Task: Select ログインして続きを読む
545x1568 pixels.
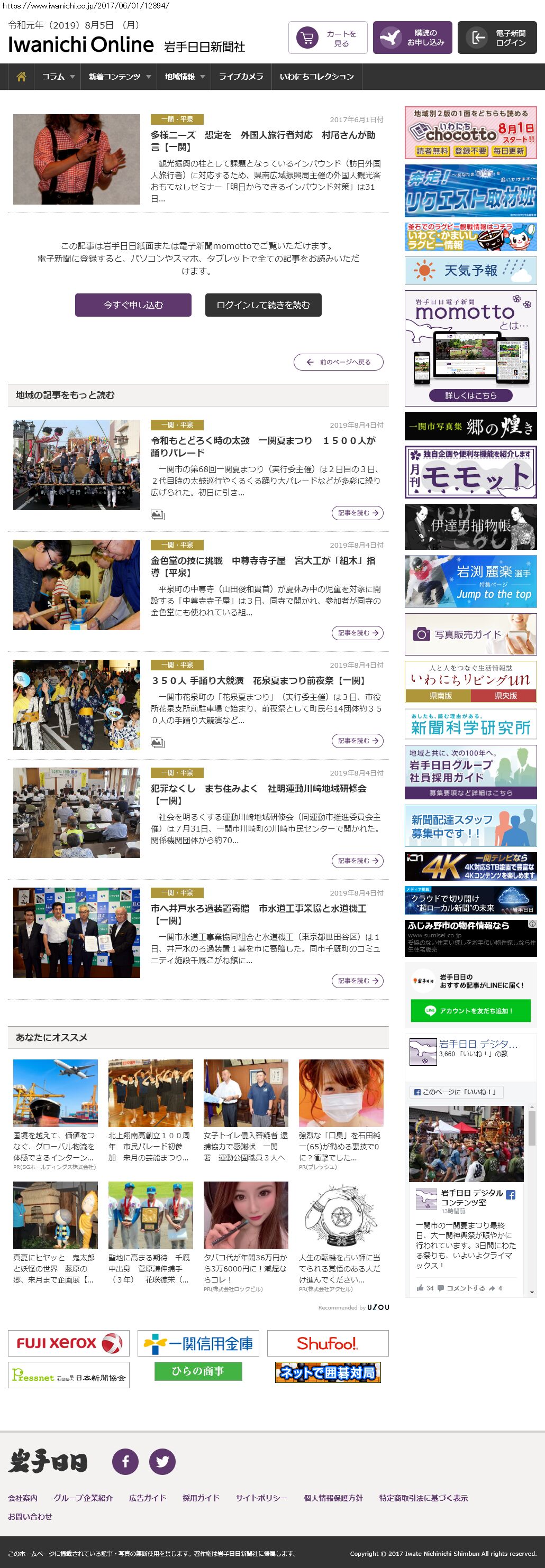Action: 263,305
